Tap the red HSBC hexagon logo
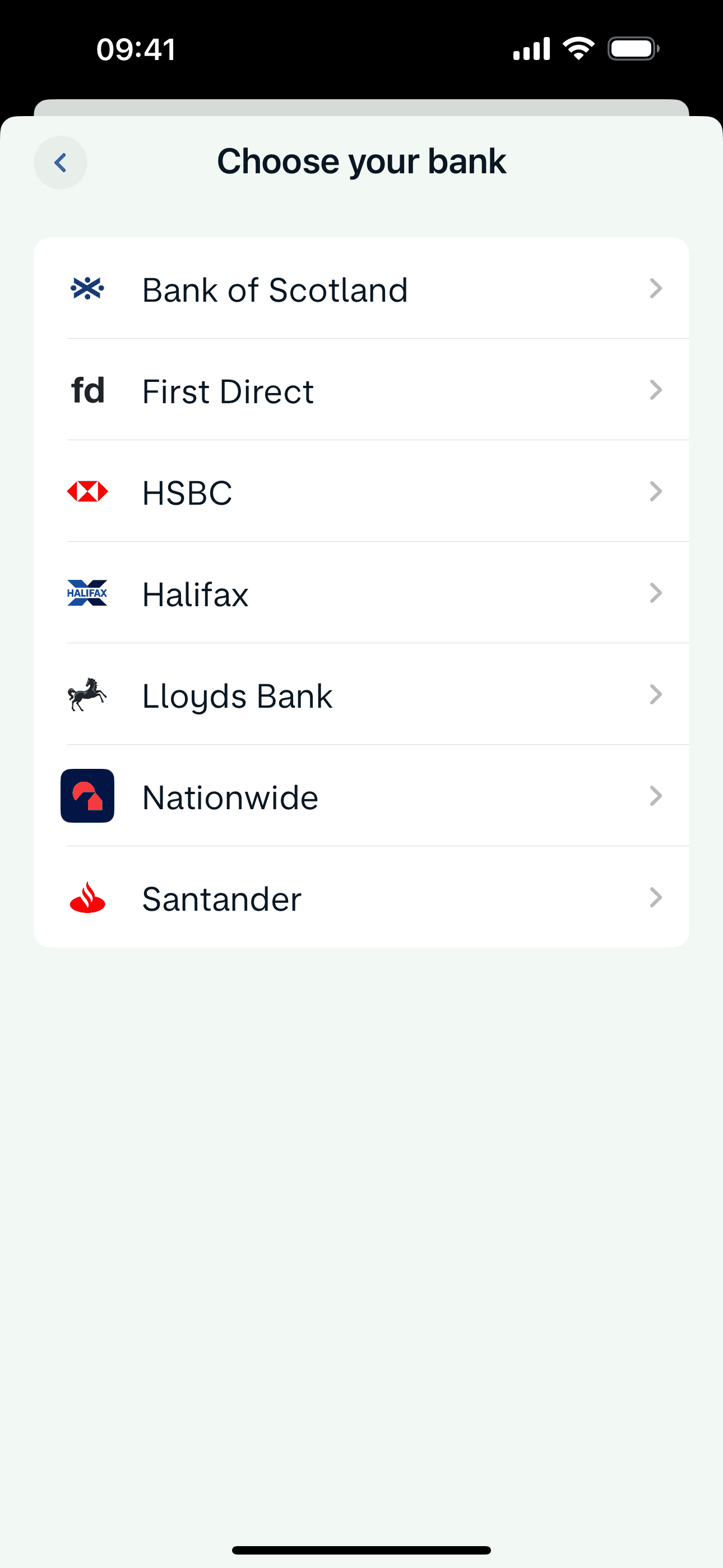Viewport: 723px width, 1568px height. coord(86,492)
